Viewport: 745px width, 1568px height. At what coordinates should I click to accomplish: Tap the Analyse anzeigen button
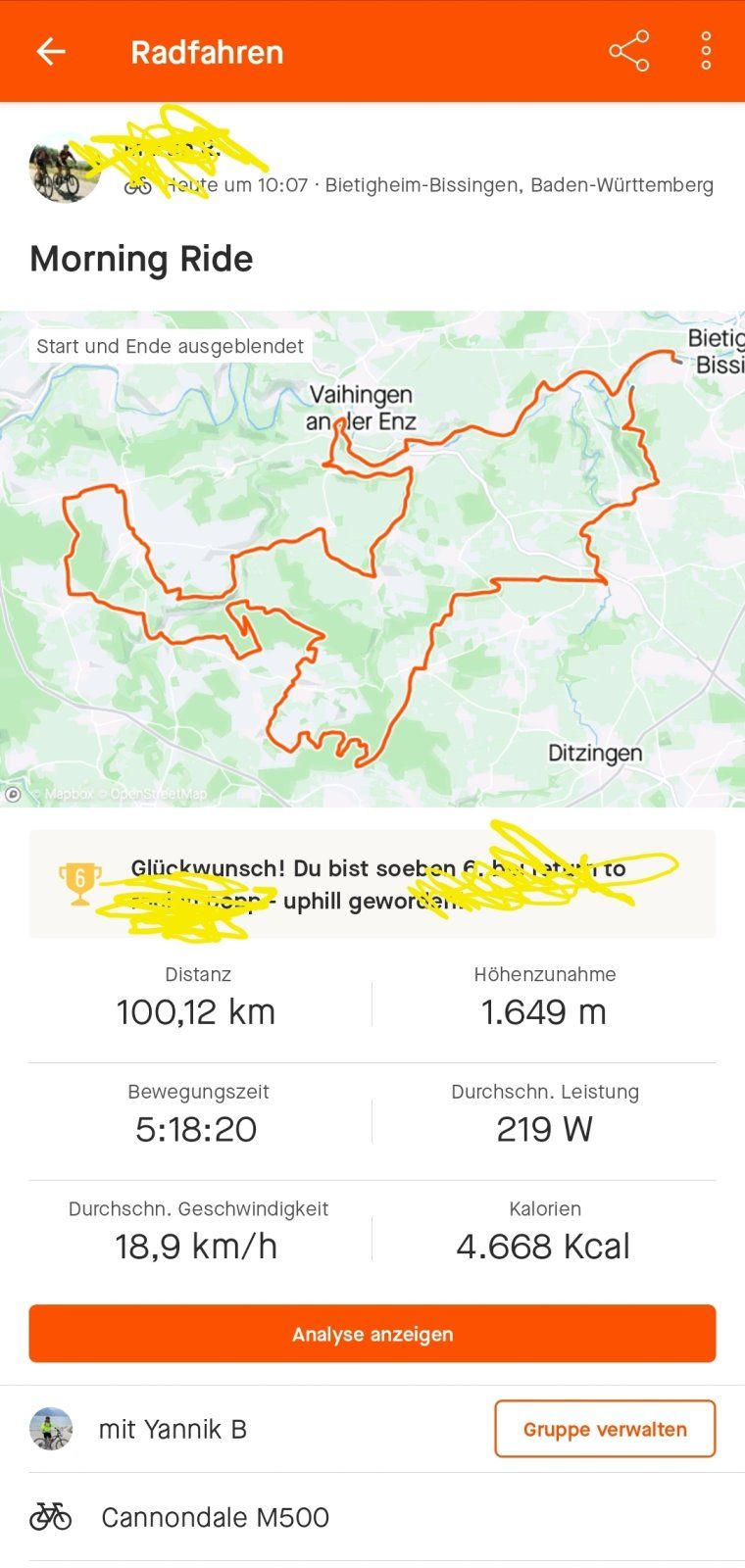[x=372, y=1334]
